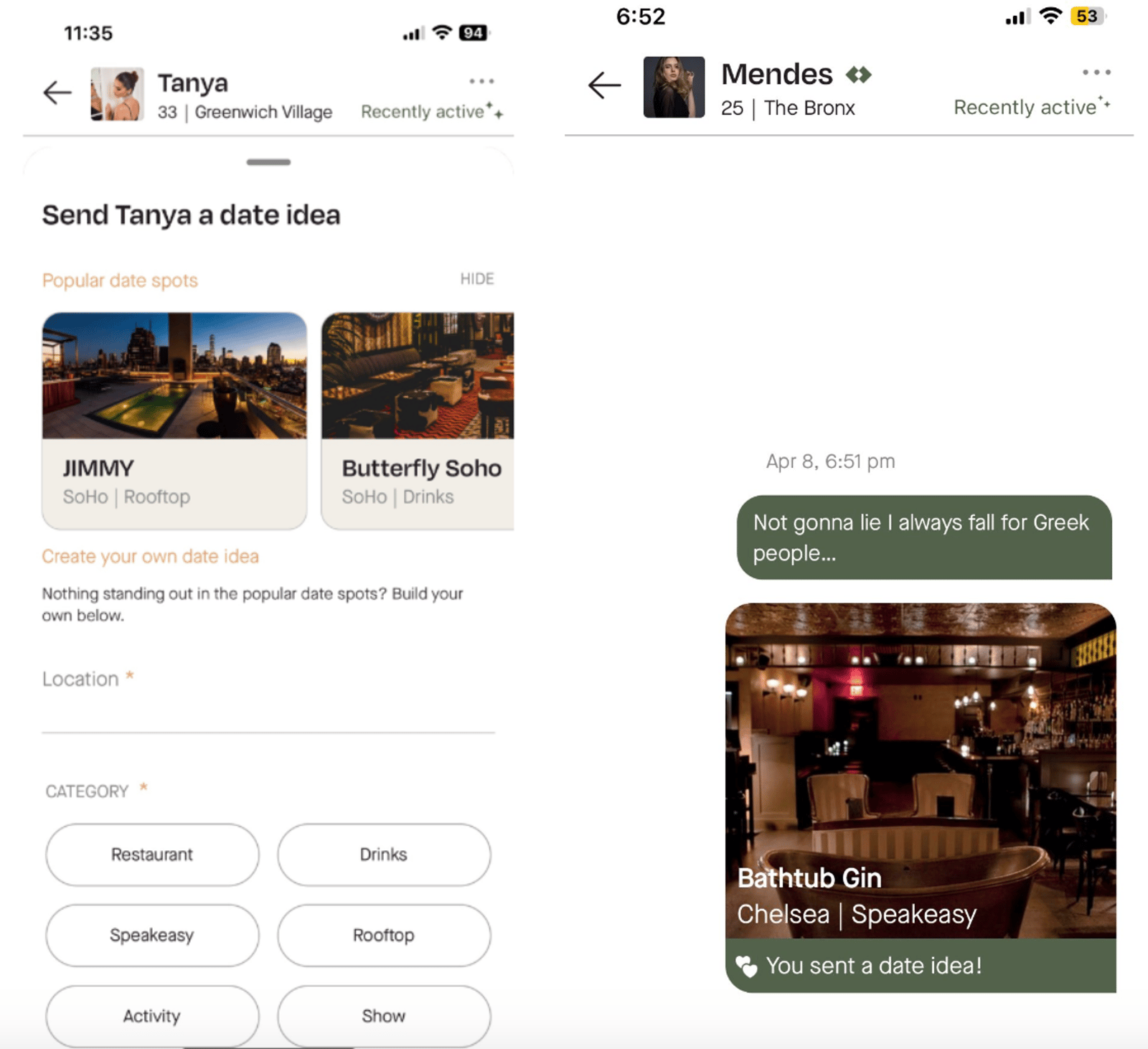Select the JIMMY rooftop date spot

[x=174, y=420]
